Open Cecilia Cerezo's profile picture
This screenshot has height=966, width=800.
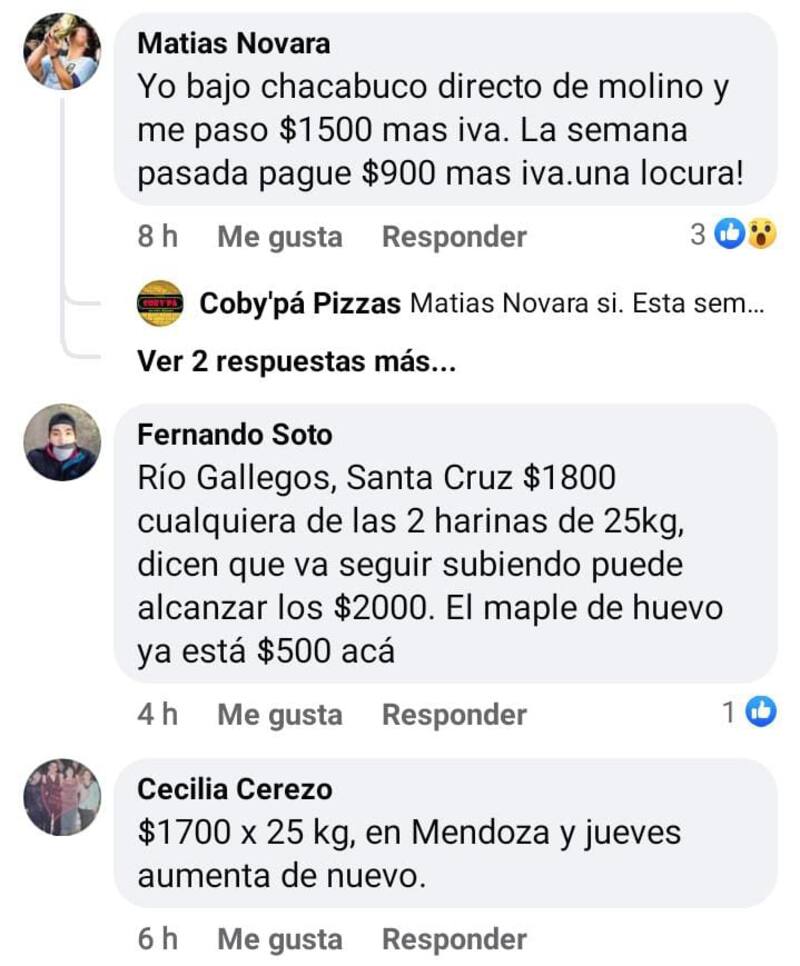pos(62,797)
